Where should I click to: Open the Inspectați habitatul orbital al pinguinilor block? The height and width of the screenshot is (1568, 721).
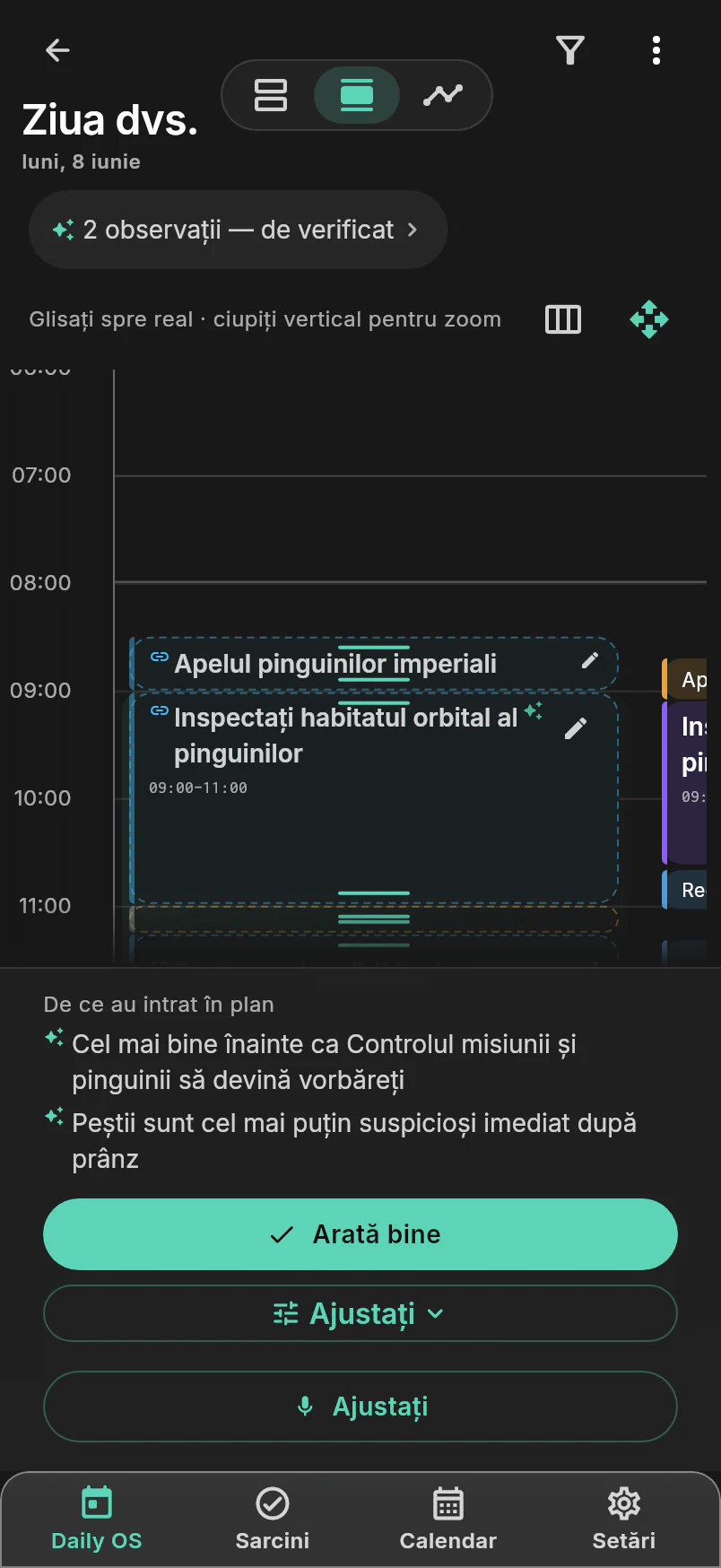(x=375, y=797)
